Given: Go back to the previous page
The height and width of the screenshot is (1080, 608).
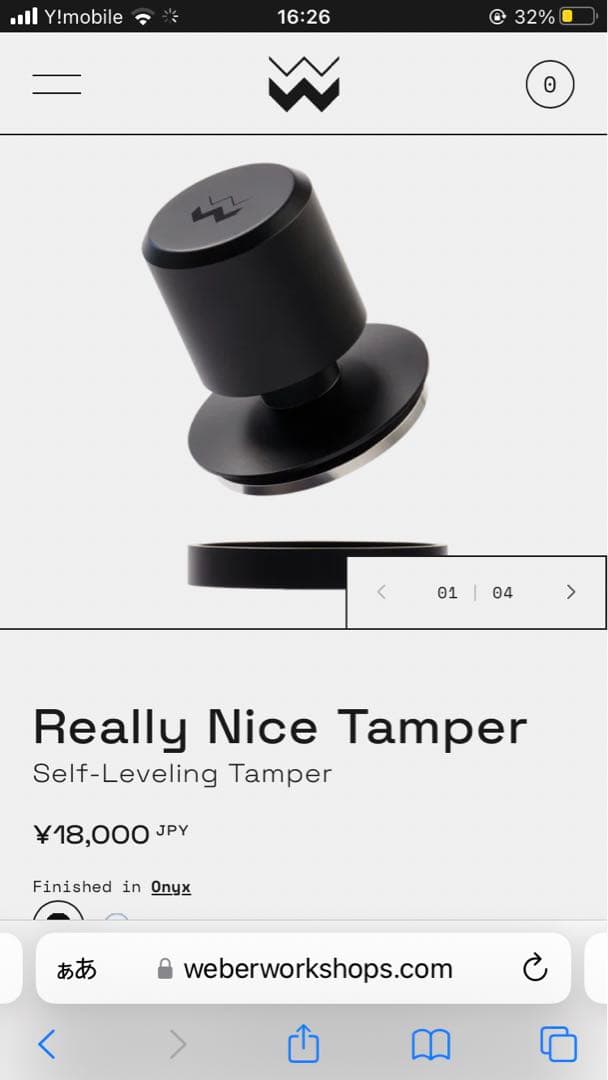Looking at the screenshot, I should 47,1045.
